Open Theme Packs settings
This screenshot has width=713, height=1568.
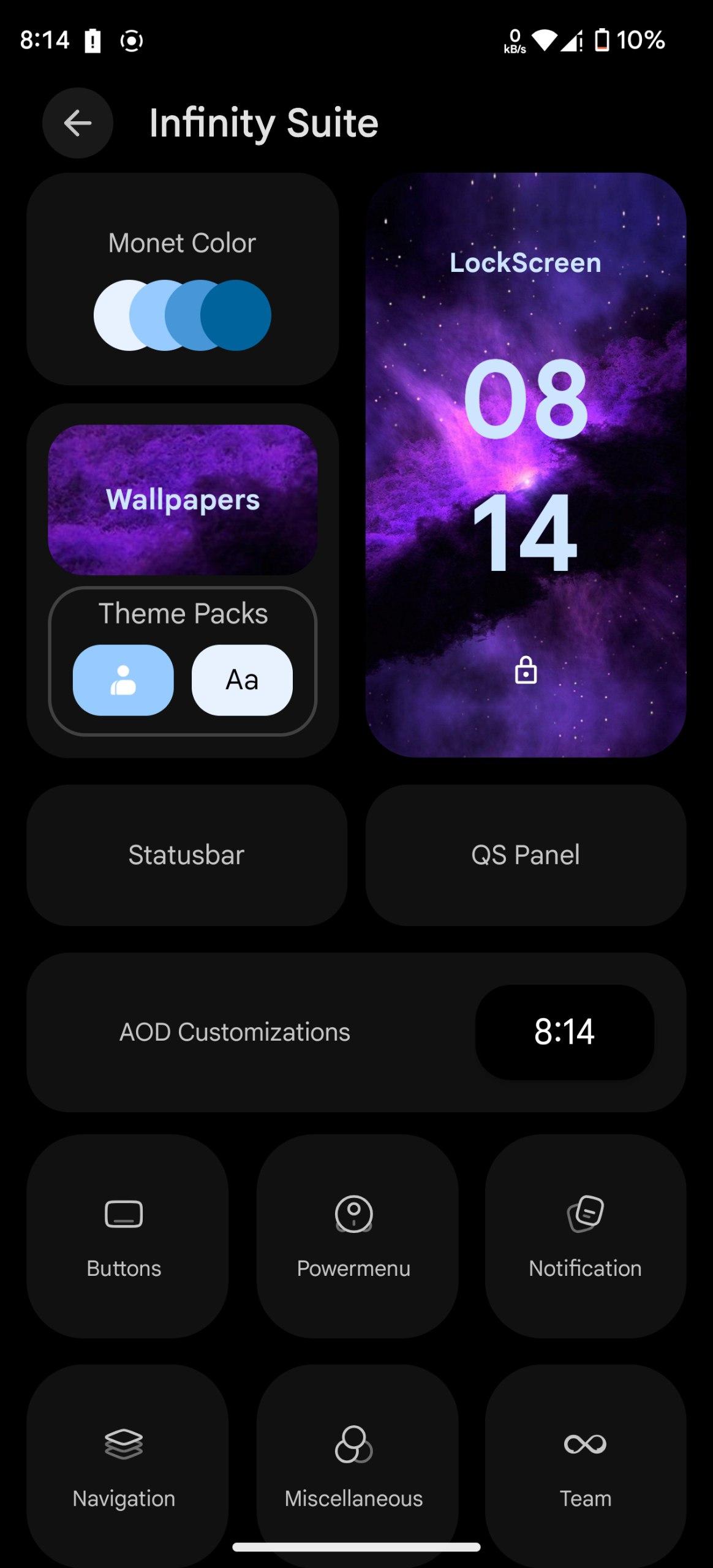183,613
